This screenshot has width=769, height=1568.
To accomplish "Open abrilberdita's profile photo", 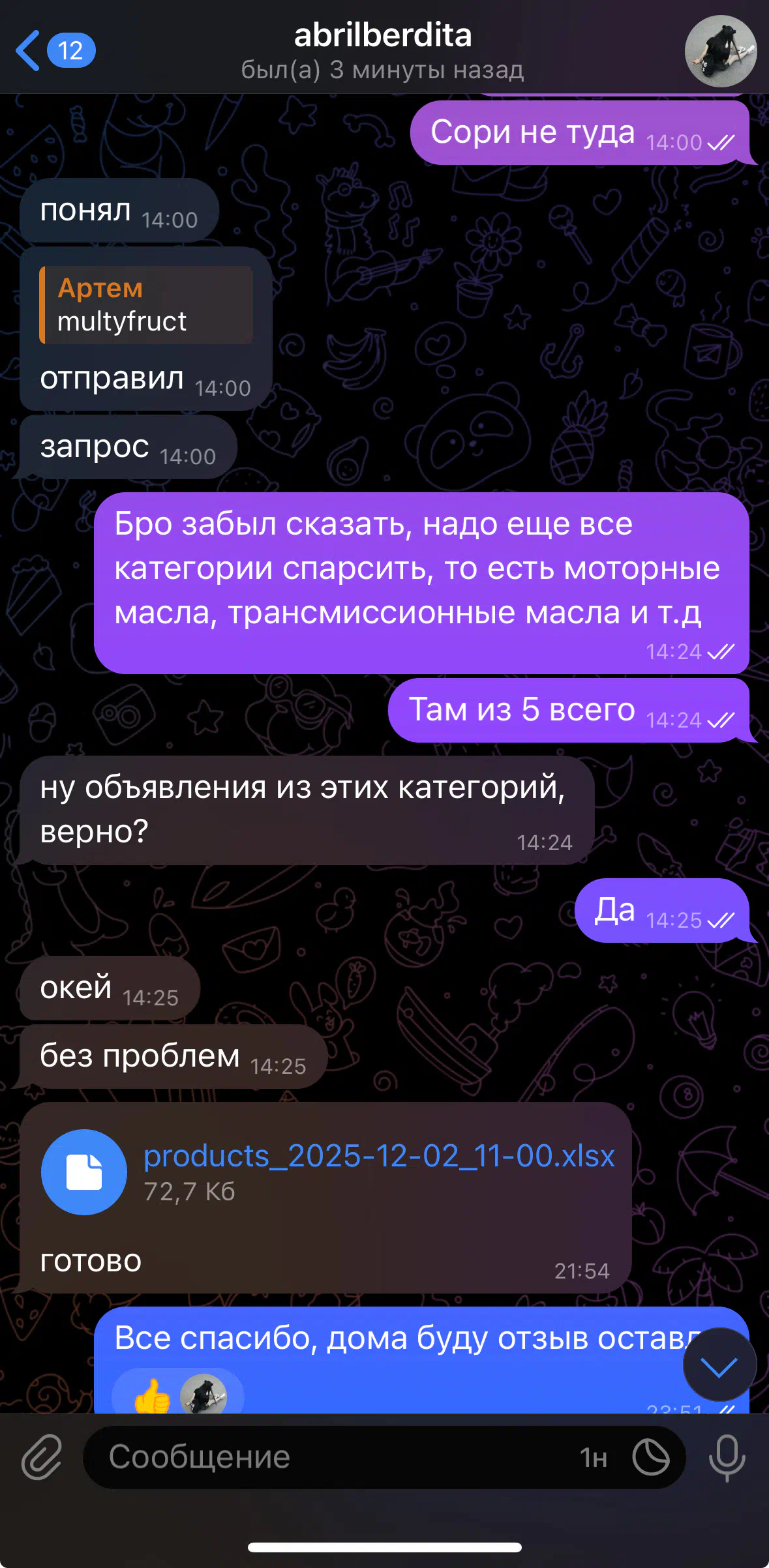I will [720, 51].
